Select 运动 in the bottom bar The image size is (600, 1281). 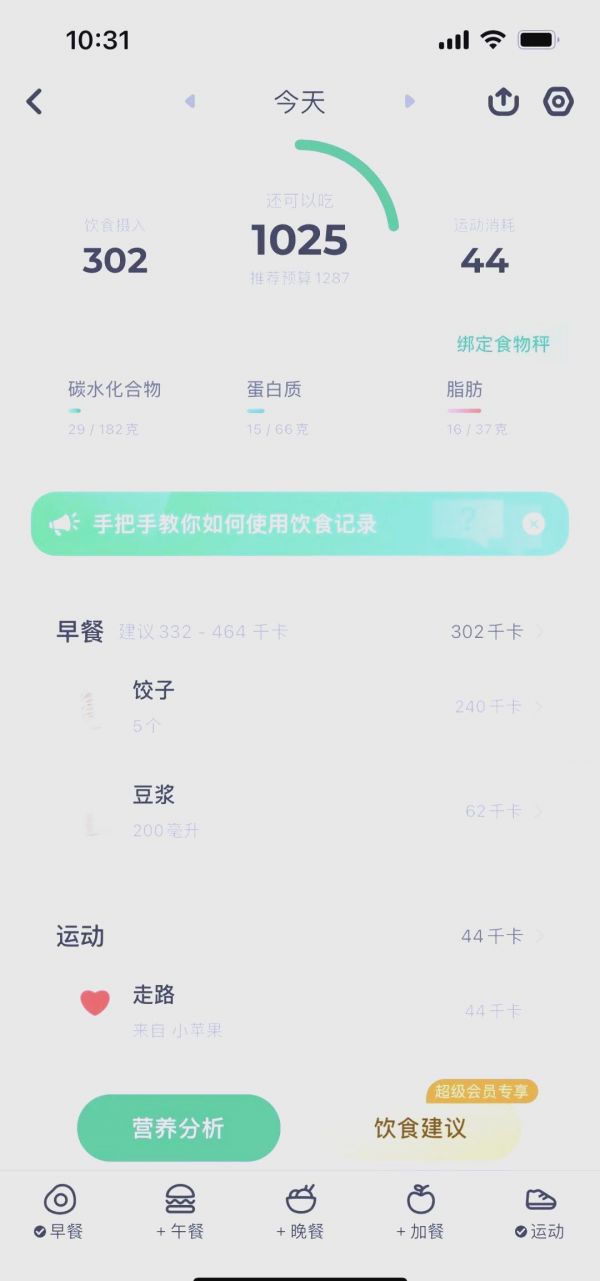click(x=540, y=1211)
